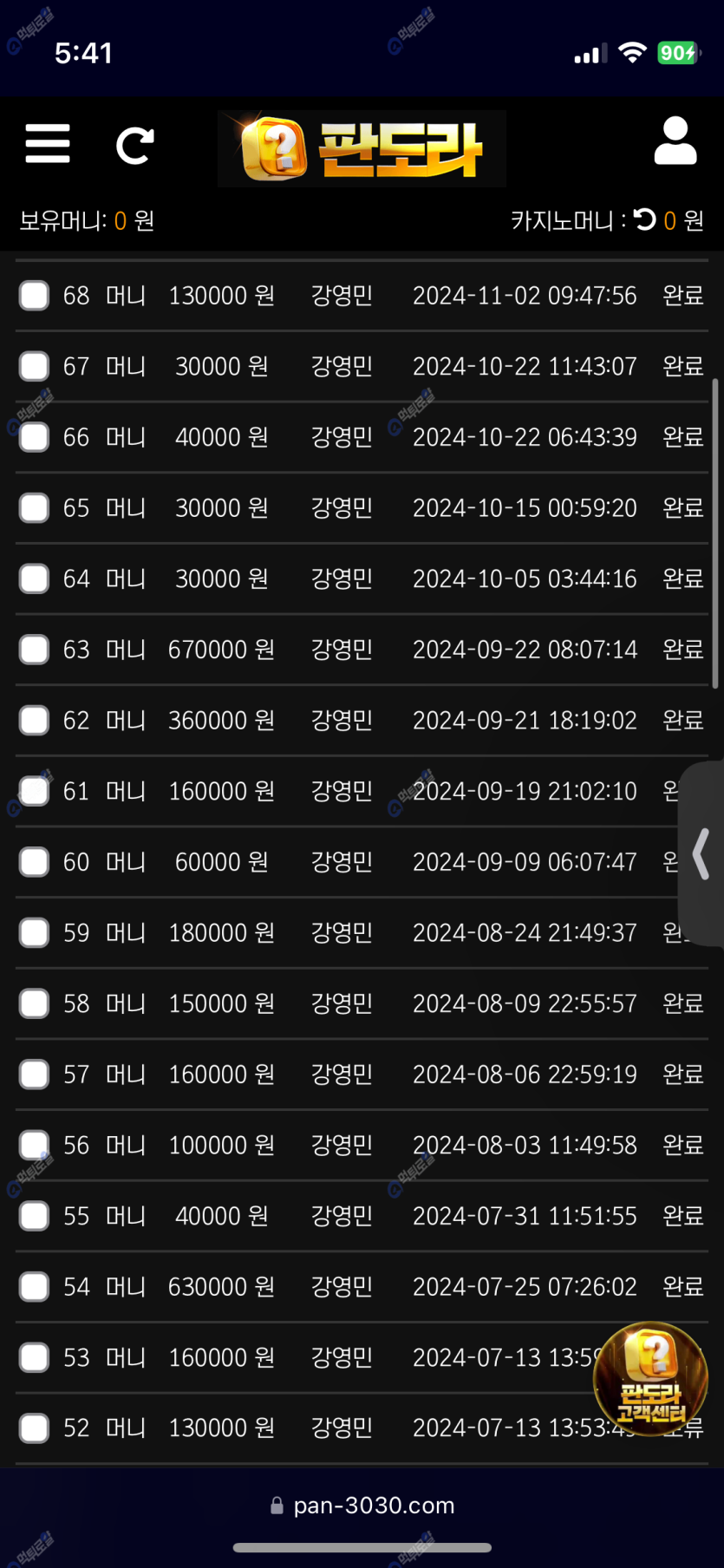Viewport: 724px width, 1568px height.
Task: Select the checkbox for row 67
Action: coord(35,366)
